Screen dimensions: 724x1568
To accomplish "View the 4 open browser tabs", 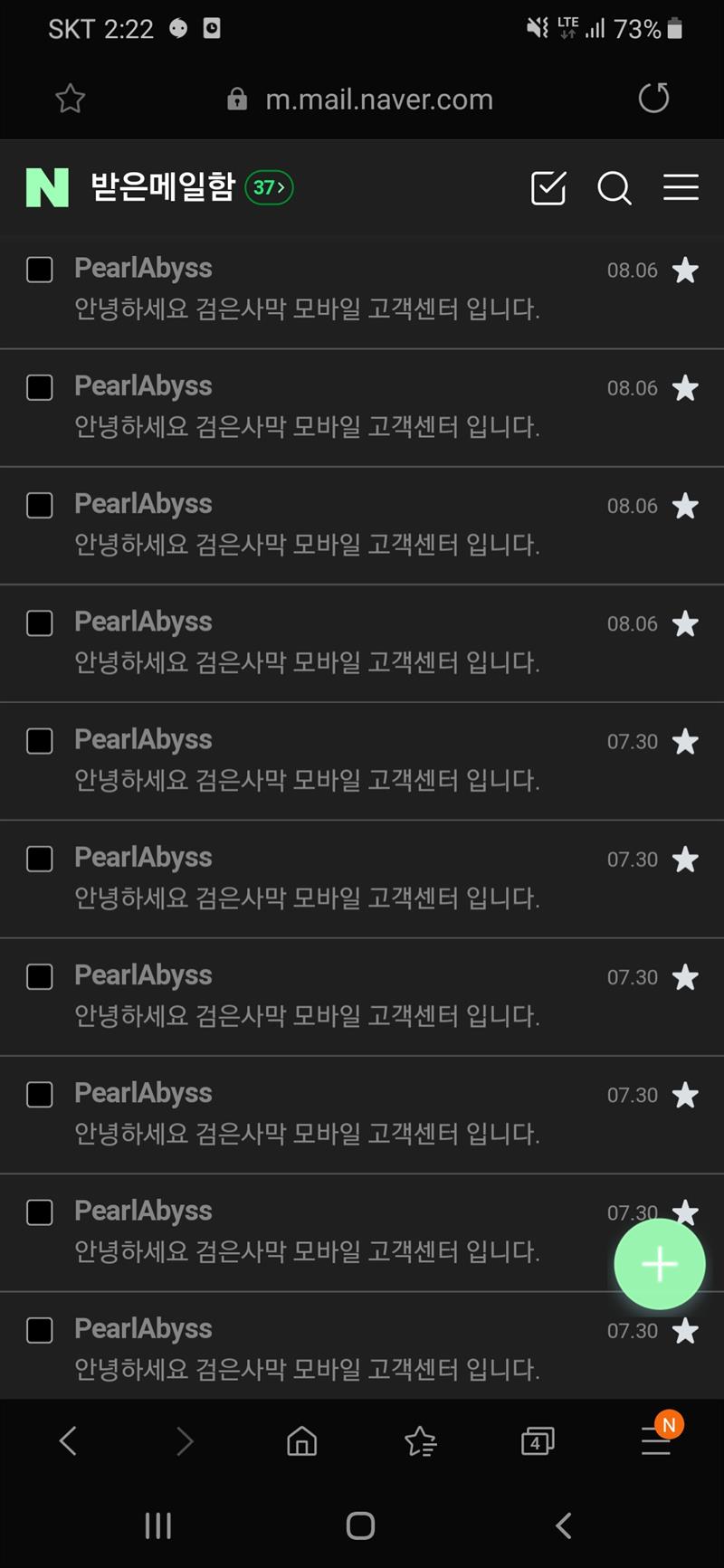I will pyautogui.click(x=537, y=1440).
